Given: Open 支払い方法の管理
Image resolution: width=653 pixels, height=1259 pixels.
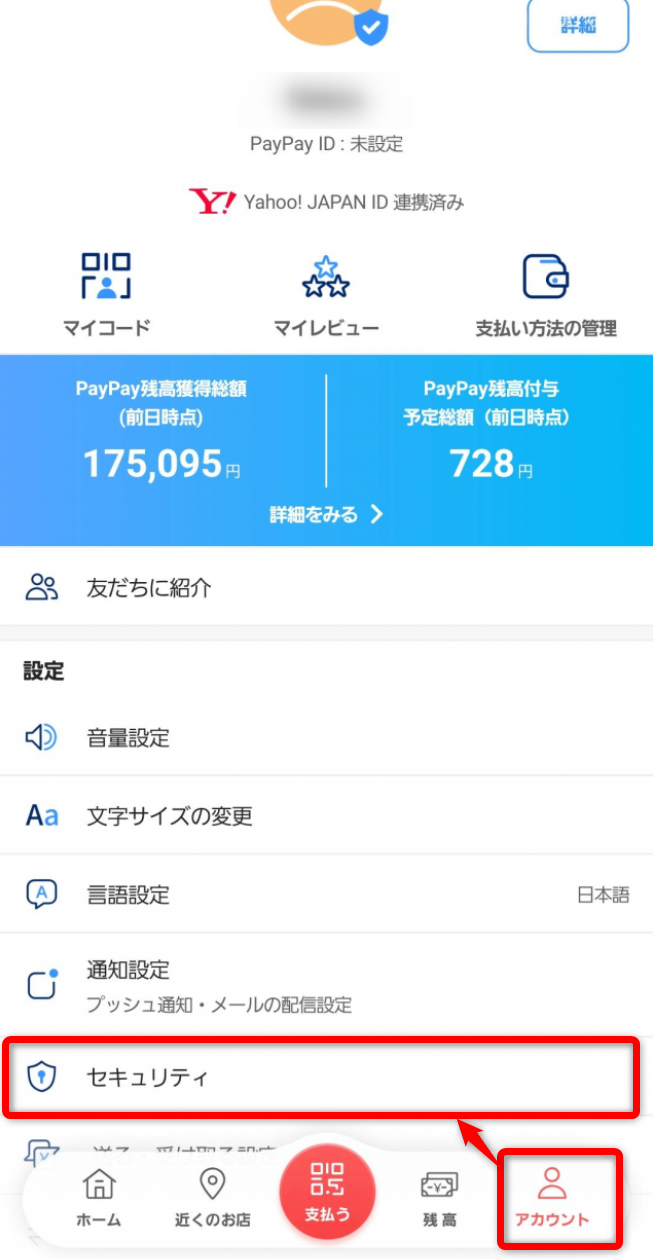Looking at the screenshot, I should [546, 295].
